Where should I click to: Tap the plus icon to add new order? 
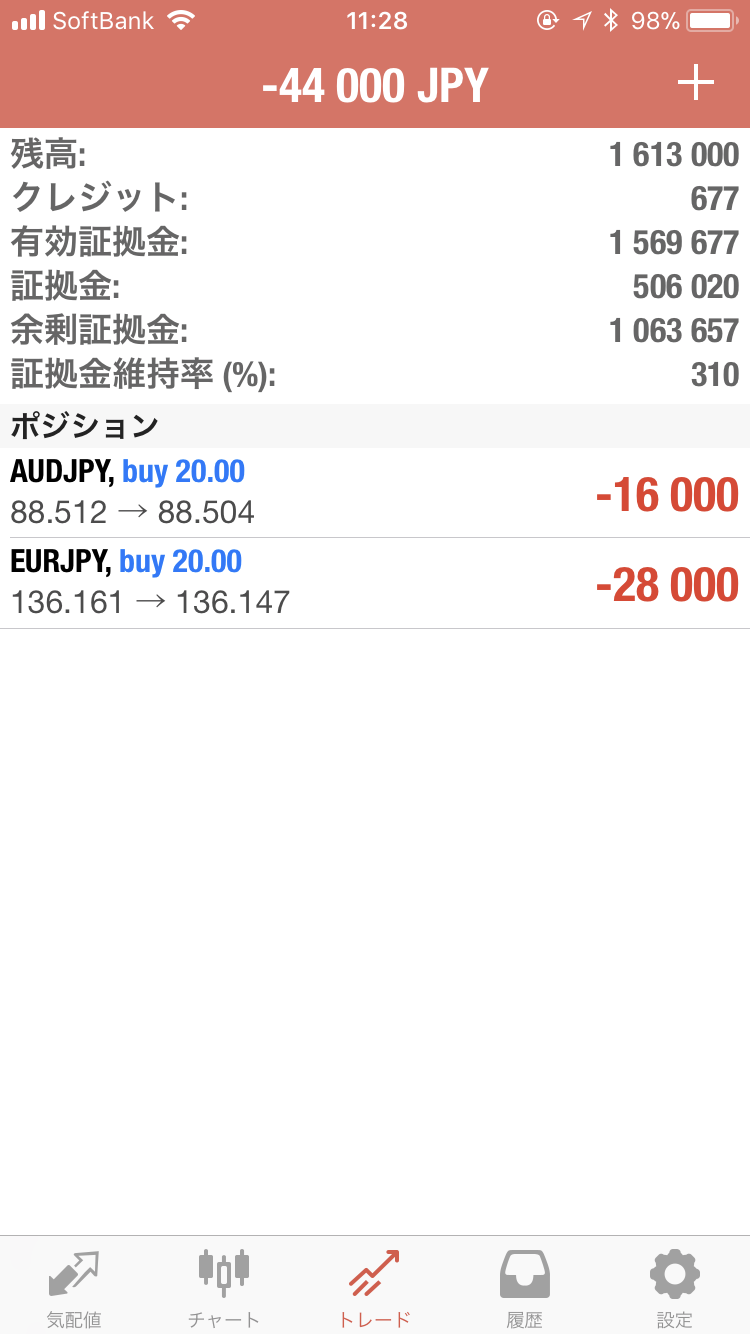(695, 84)
